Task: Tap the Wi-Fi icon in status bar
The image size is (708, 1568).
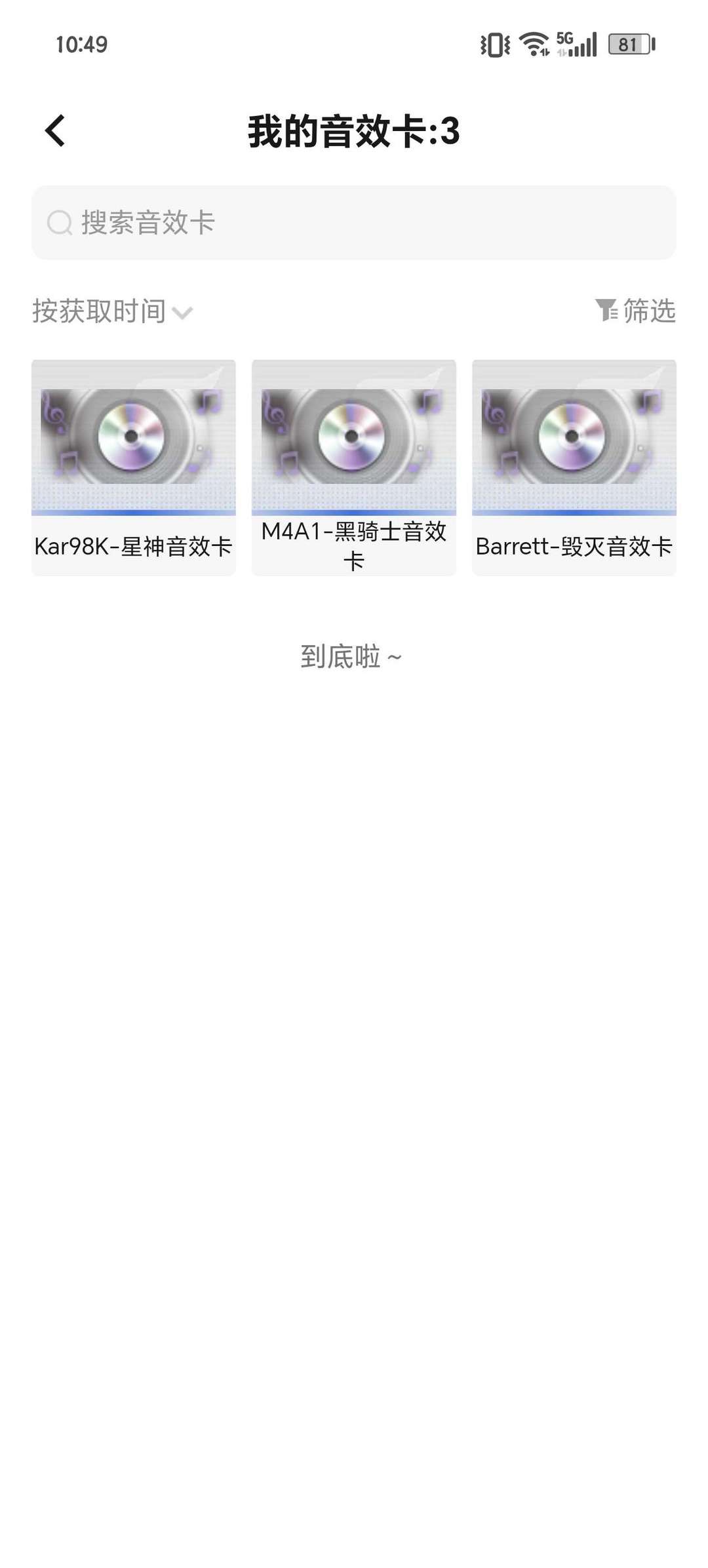Action: pyautogui.click(x=532, y=45)
